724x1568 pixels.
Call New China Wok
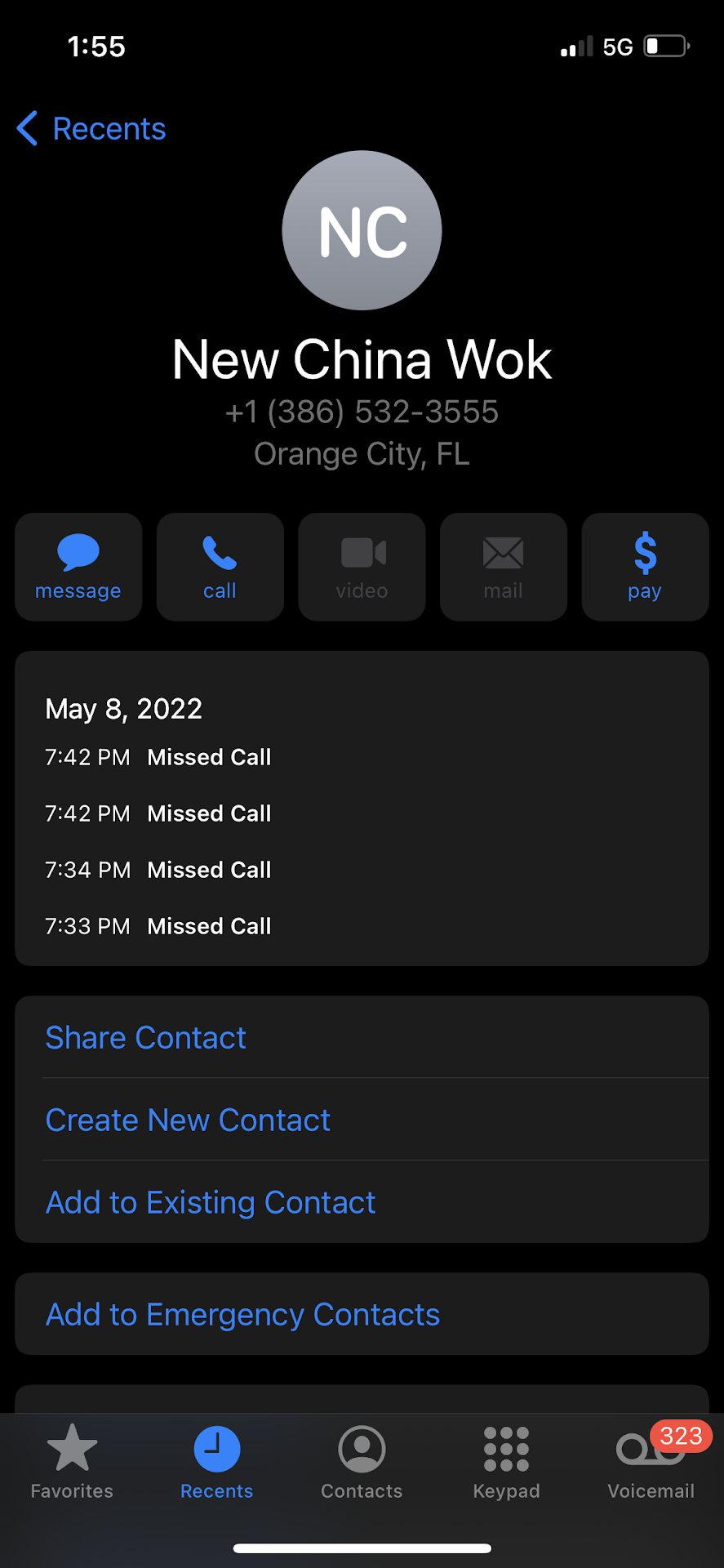click(x=220, y=567)
